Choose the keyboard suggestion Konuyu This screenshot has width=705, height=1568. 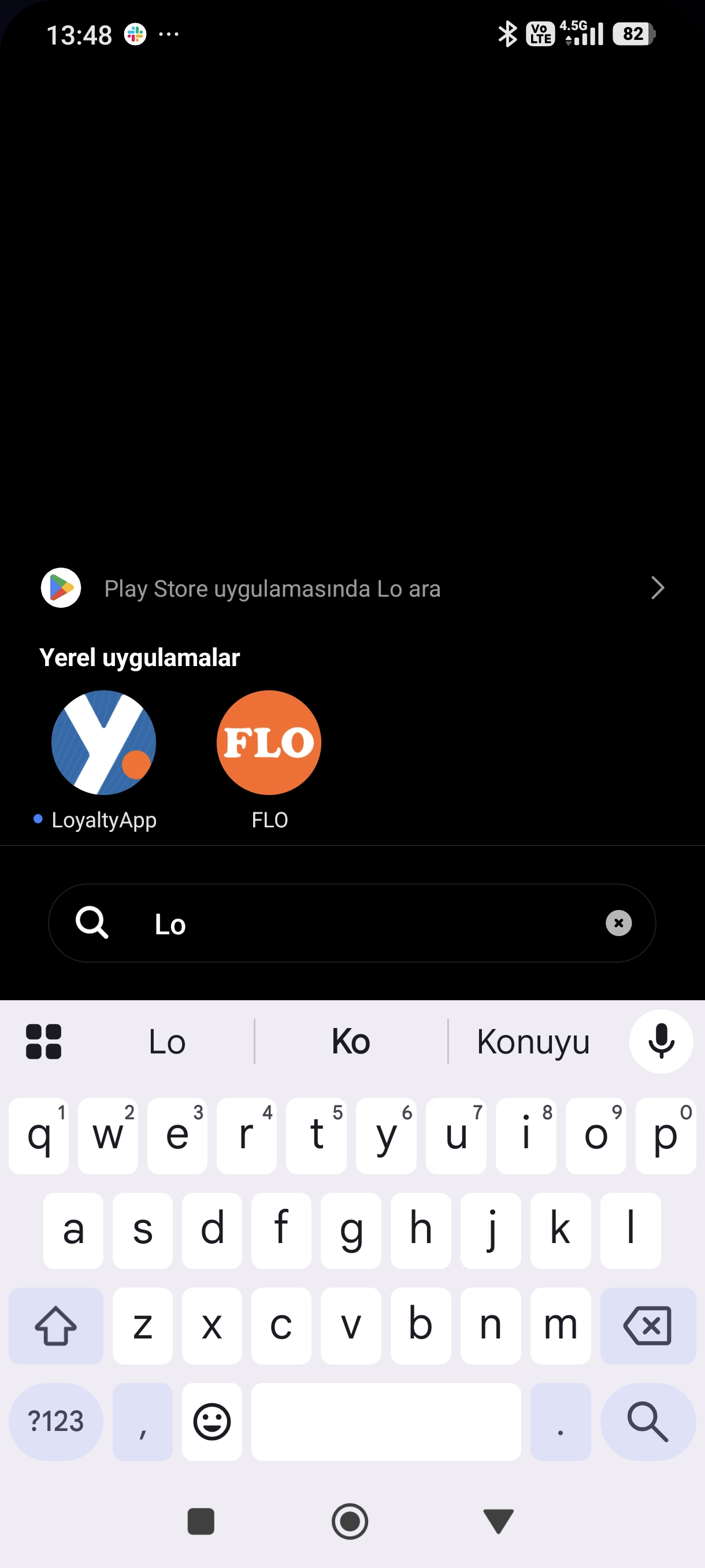click(533, 1042)
